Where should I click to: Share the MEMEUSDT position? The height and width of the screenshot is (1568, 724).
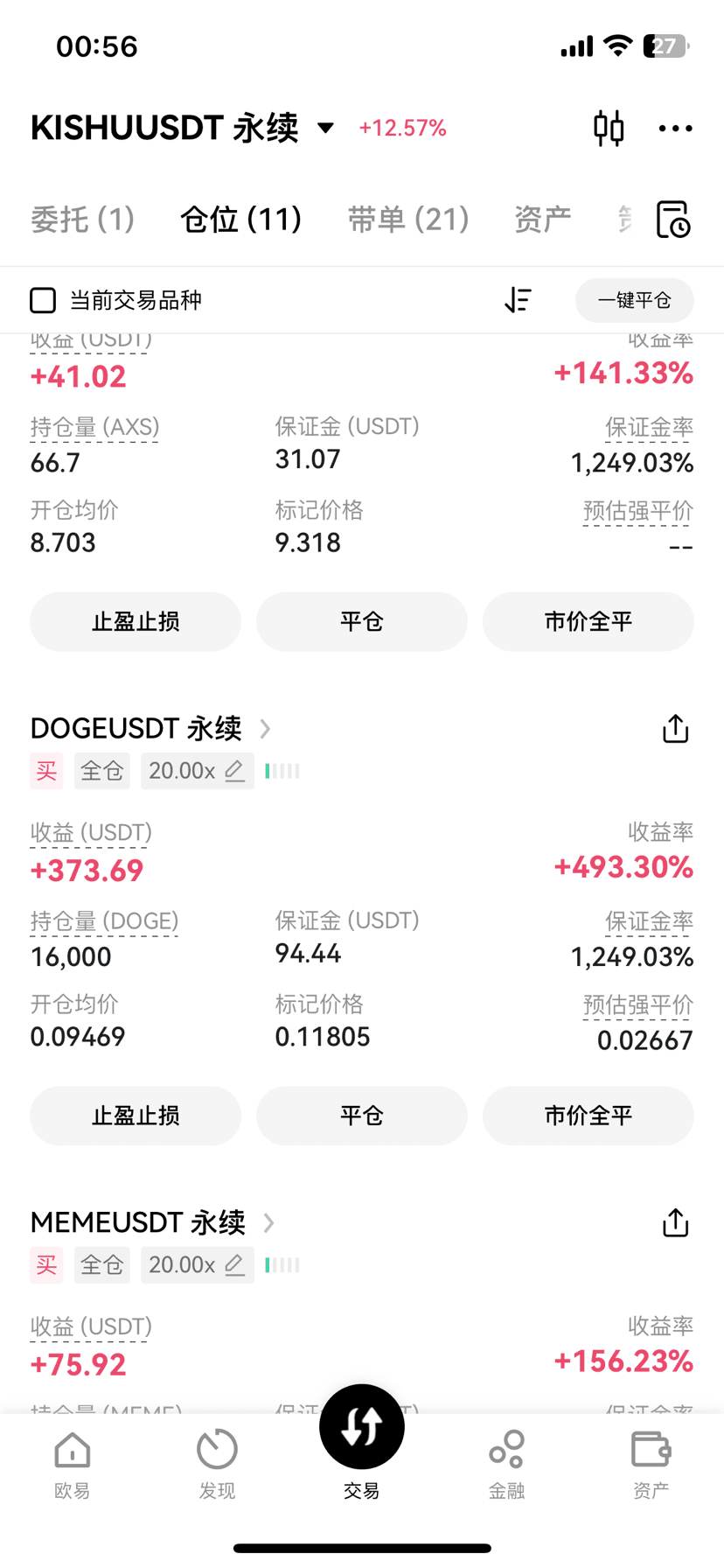(x=675, y=1223)
